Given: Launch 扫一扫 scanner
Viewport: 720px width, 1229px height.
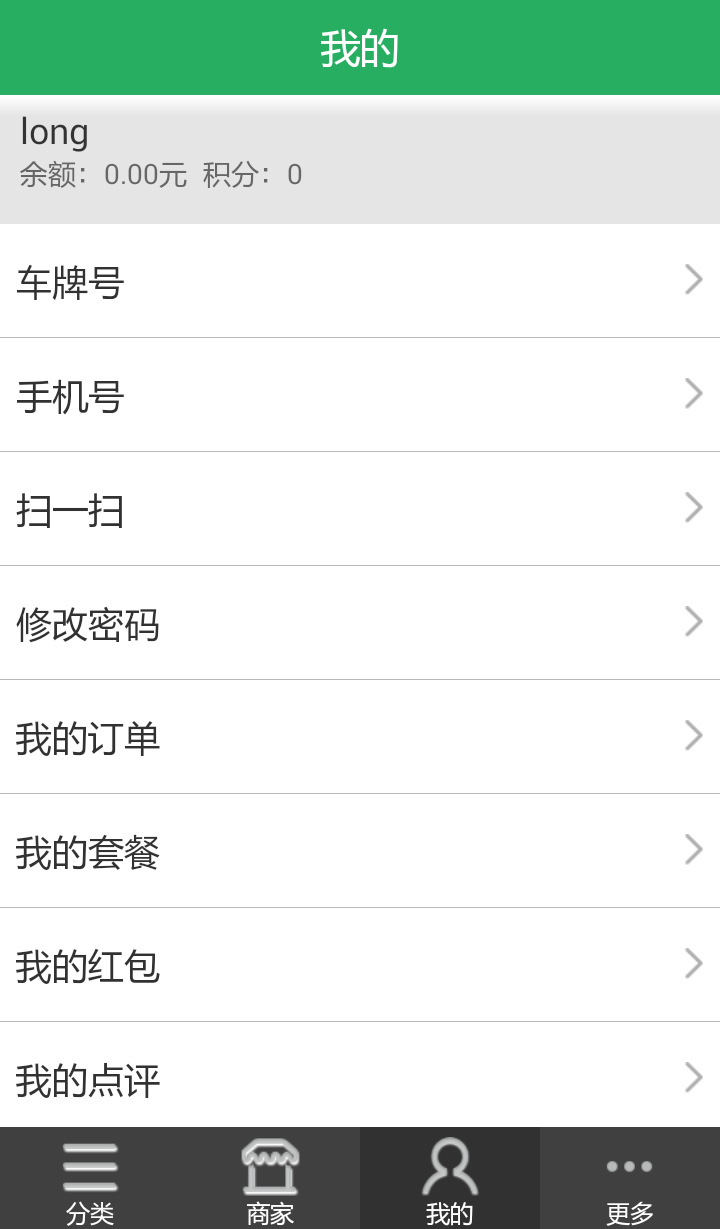Looking at the screenshot, I should coord(360,509).
